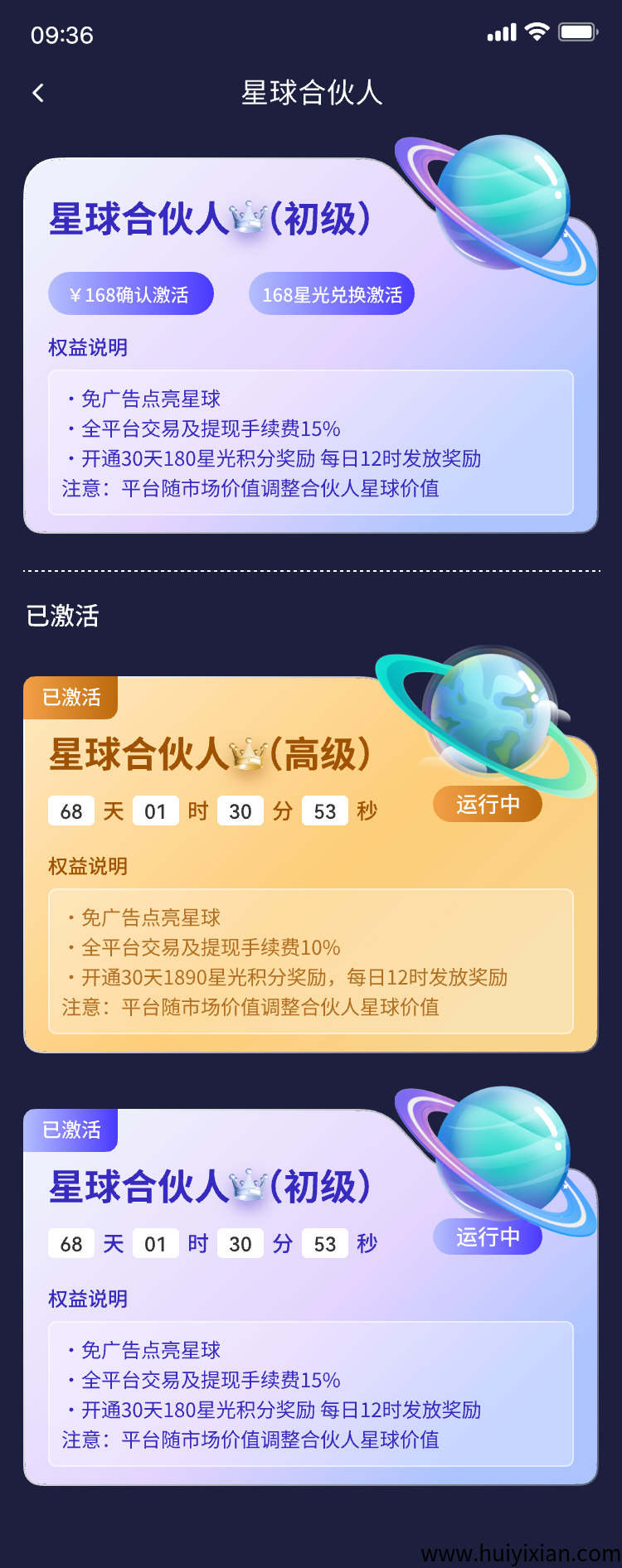Activate with the ¥168确认激活 button
This screenshot has height=1568, width=622.
point(131,293)
